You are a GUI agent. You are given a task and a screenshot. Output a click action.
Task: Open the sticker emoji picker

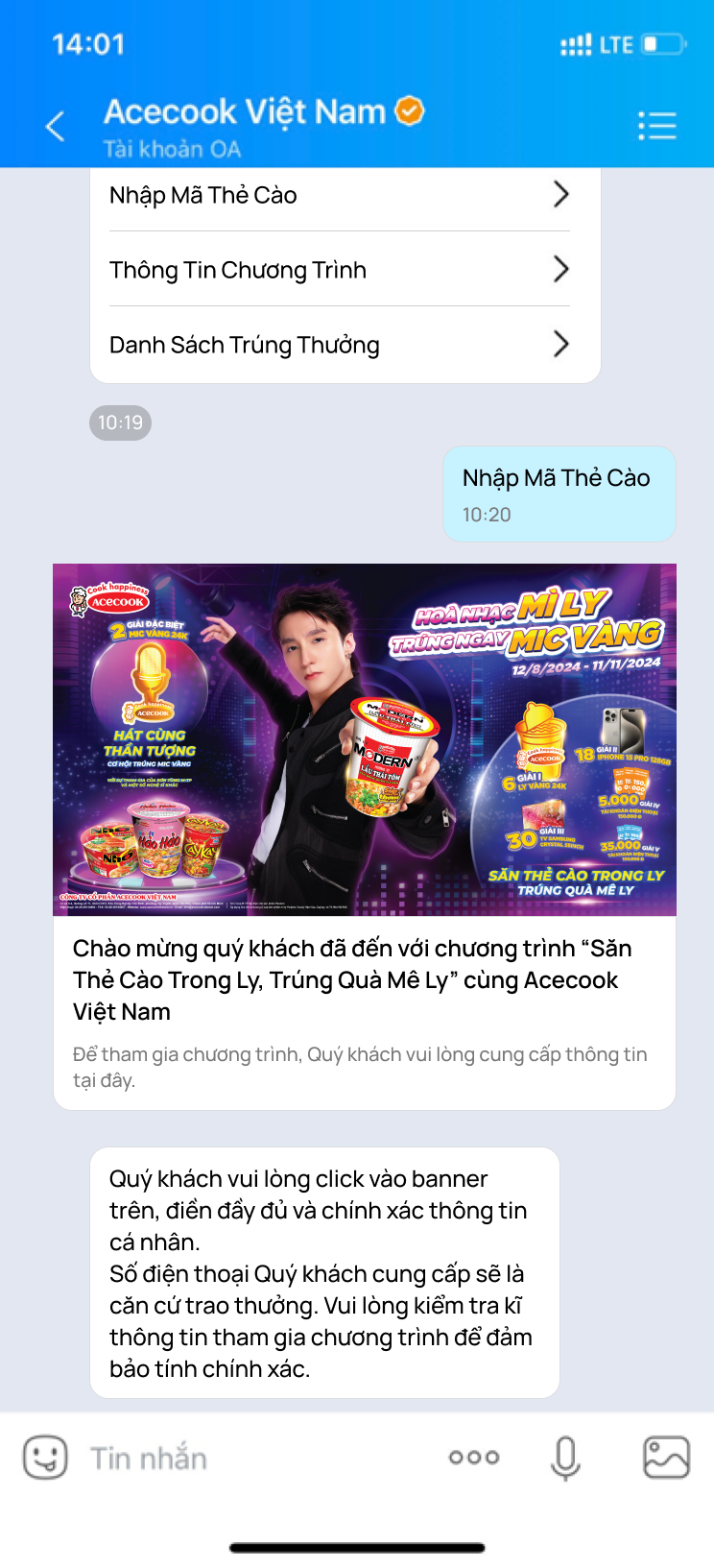coord(45,1458)
